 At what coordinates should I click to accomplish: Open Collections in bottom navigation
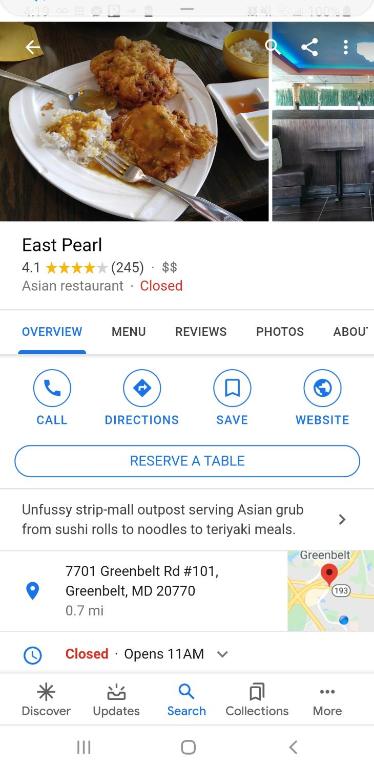[257, 700]
